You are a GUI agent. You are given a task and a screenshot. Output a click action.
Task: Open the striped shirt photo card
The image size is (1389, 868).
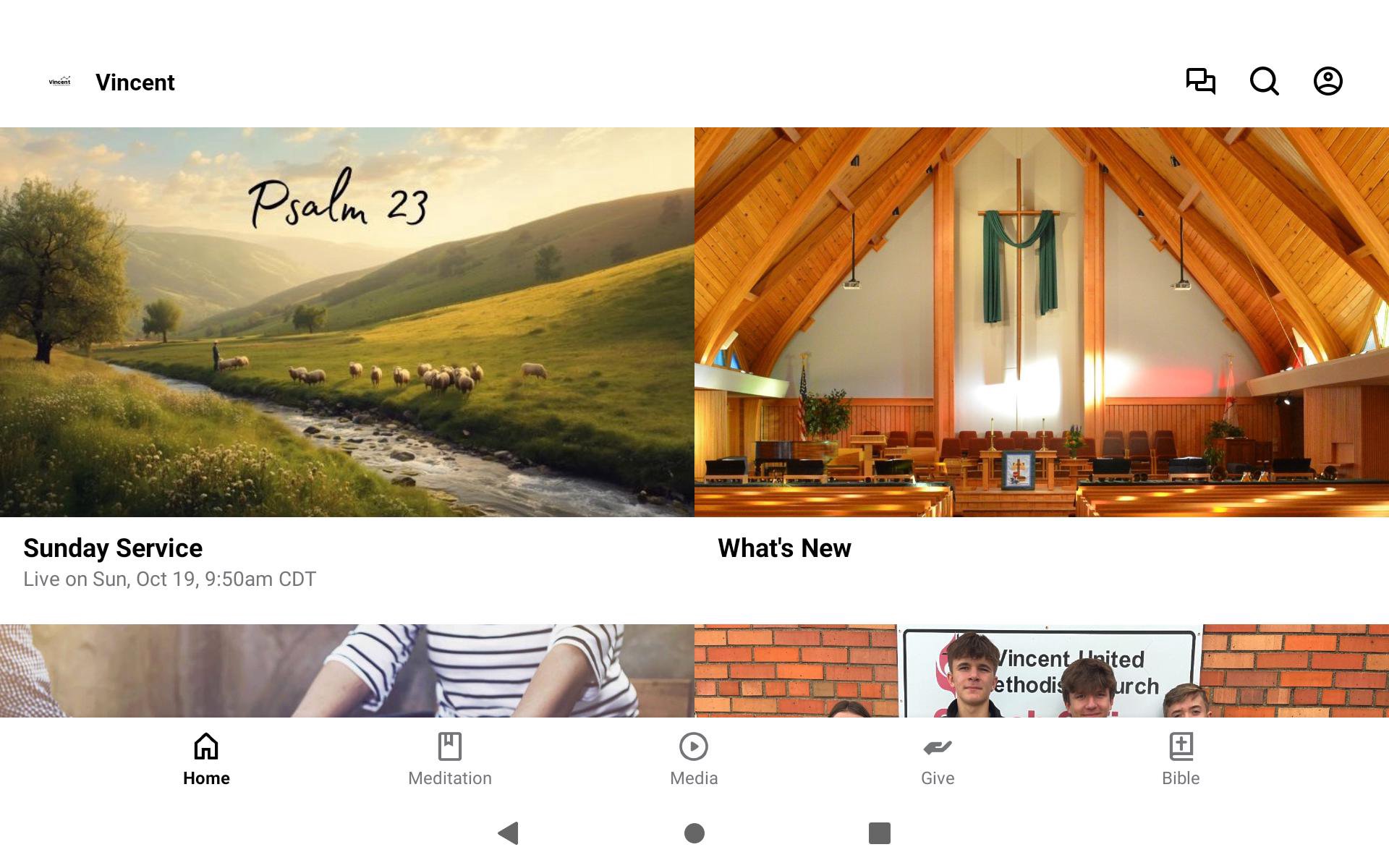pyautogui.click(x=347, y=671)
